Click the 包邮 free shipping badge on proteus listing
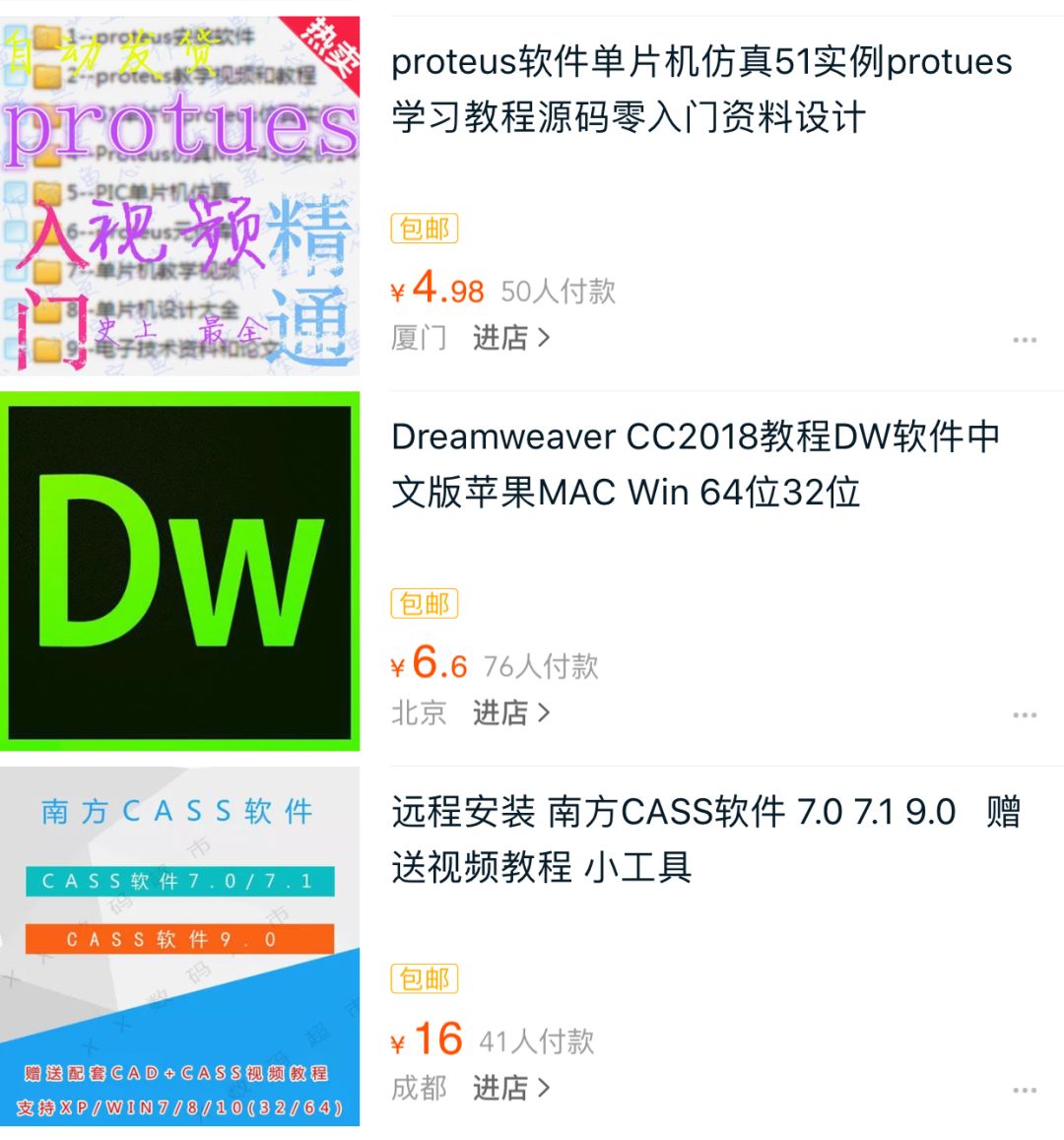Image resolution: width=1064 pixels, height=1140 pixels. point(424,228)
